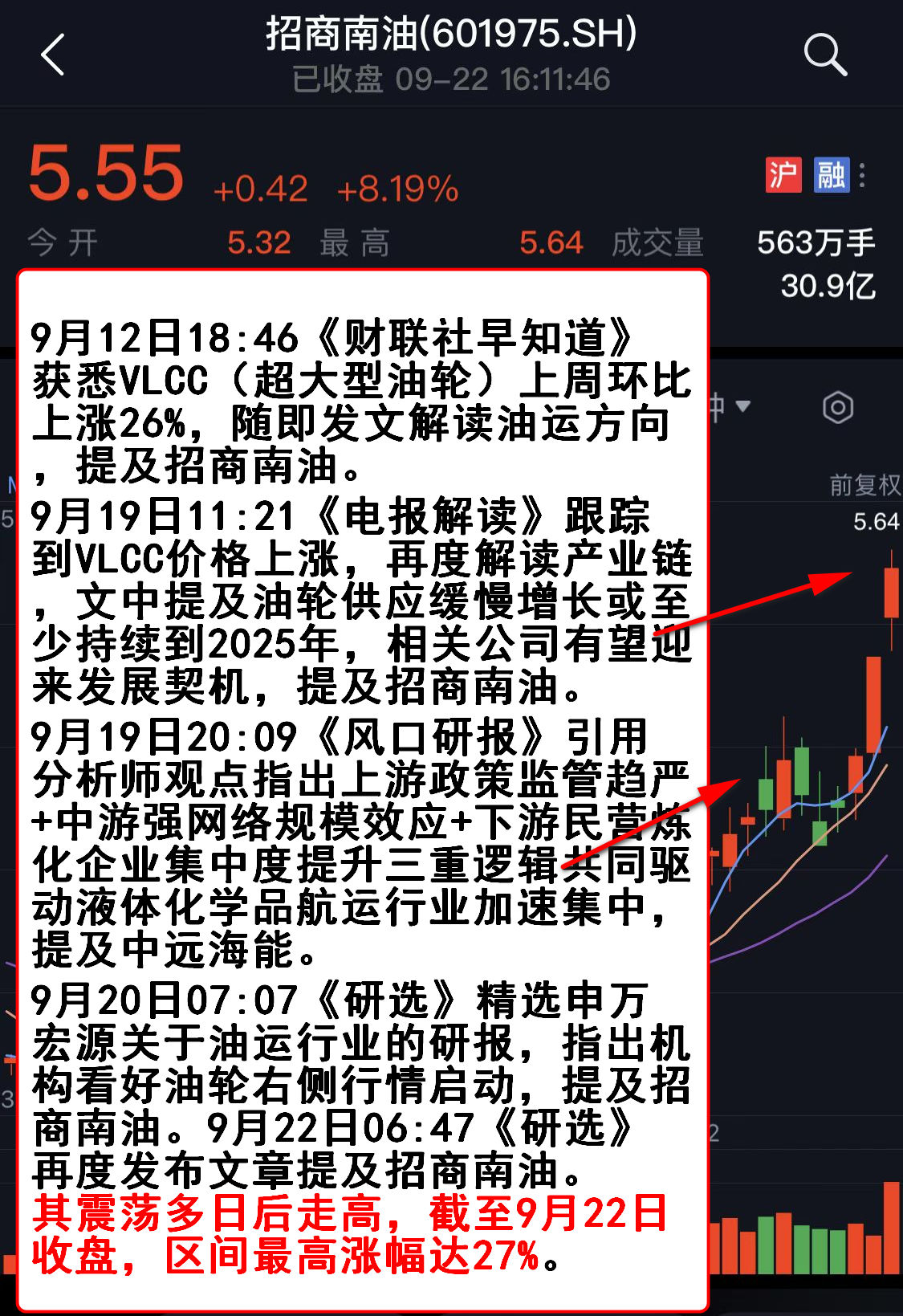Change the 前复权 price adjustment mode

point(864,484)
